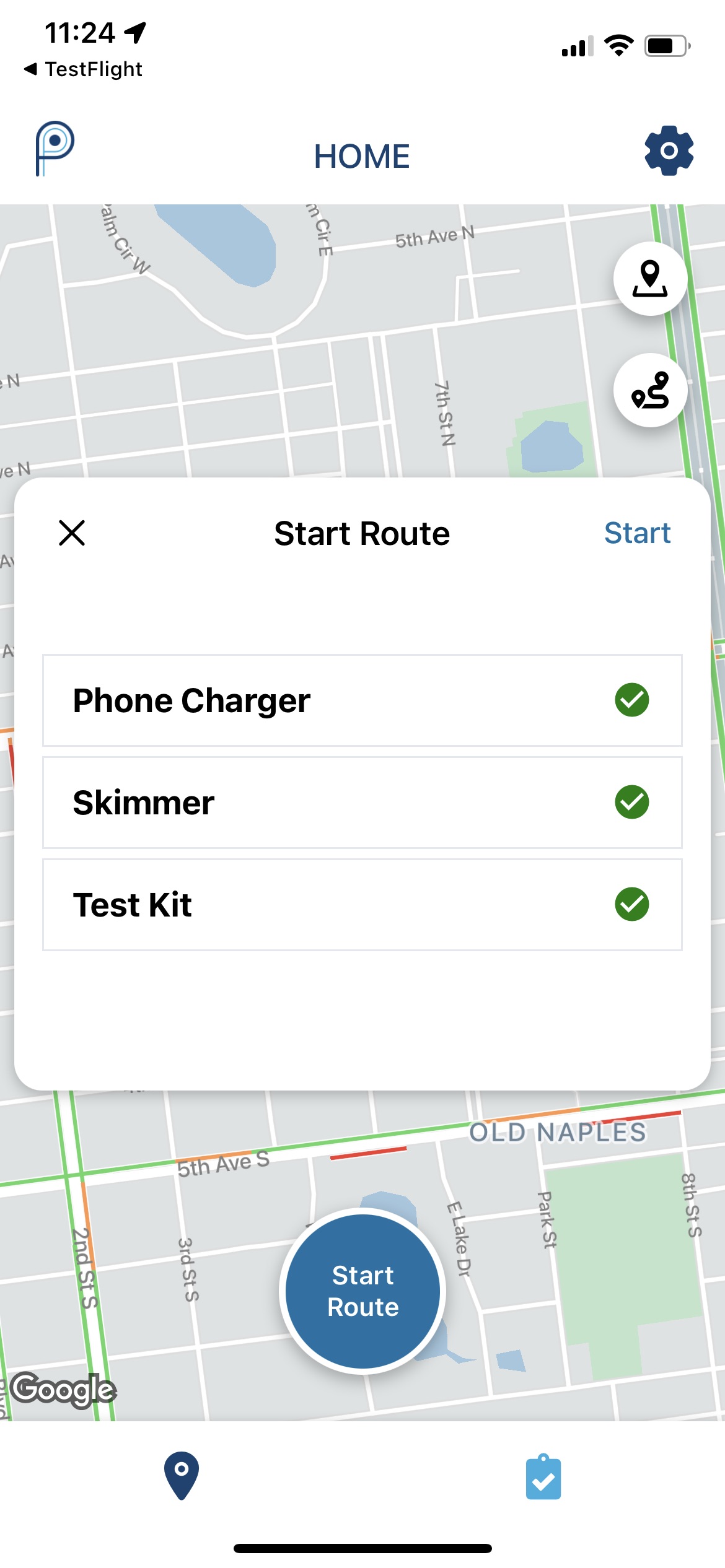Toggle the Test Kit item

tap(631, 904)
